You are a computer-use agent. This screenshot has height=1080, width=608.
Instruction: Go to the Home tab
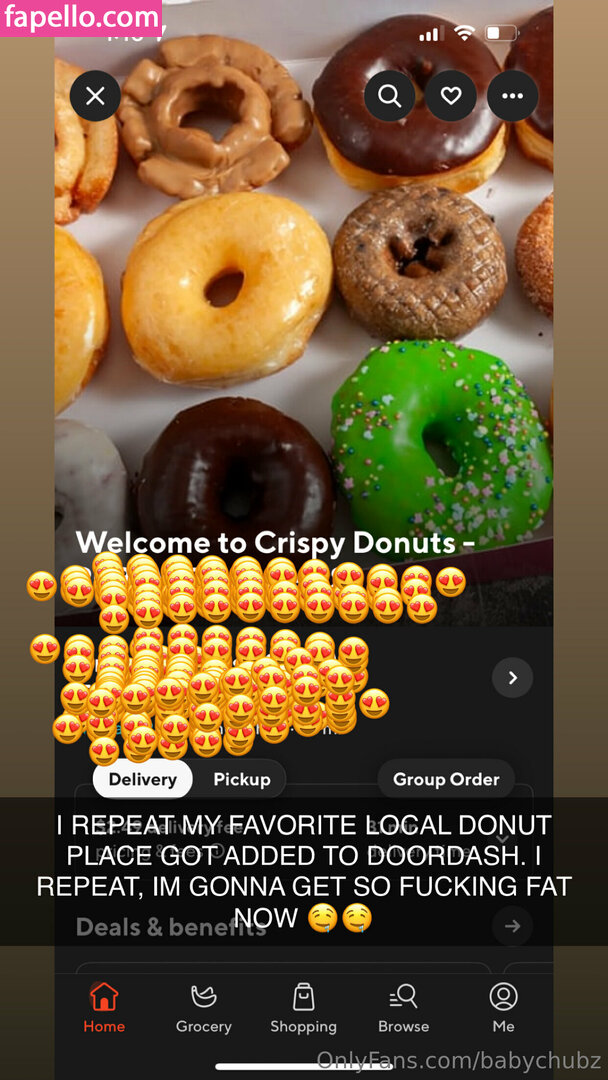point(104,1007)
